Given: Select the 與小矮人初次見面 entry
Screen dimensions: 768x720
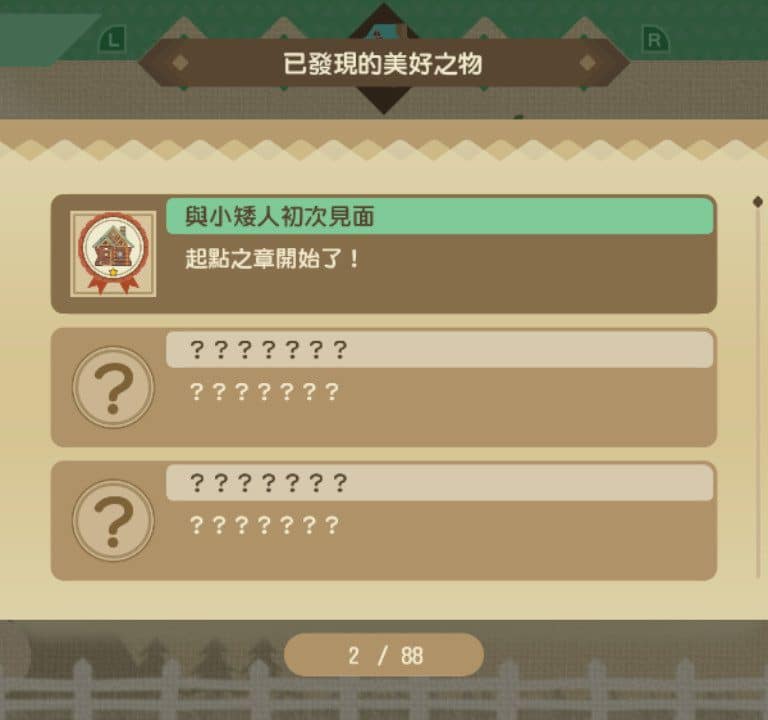Looking at the screenshot, I should coord(384,254).
